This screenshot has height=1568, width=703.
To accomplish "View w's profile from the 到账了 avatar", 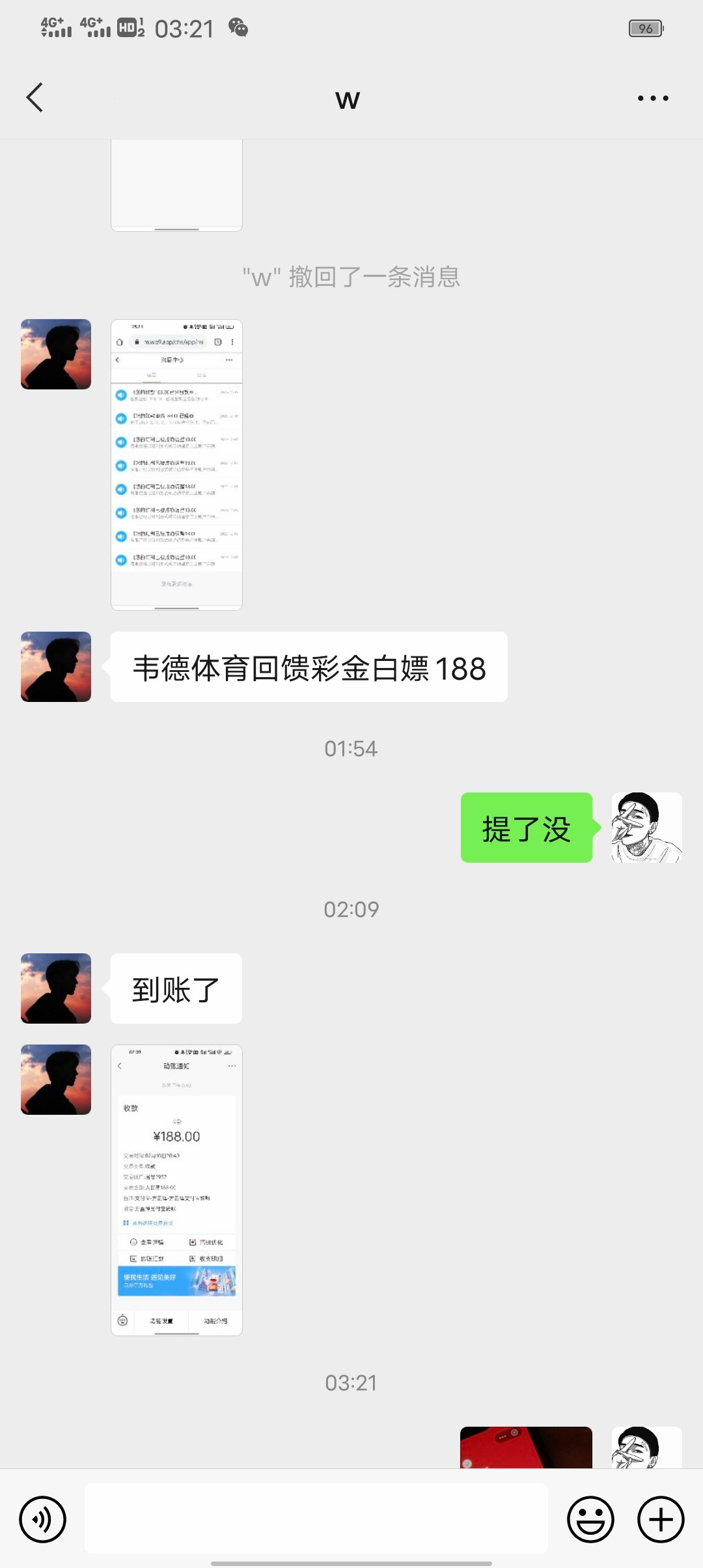I will click(x=56, y=988).
